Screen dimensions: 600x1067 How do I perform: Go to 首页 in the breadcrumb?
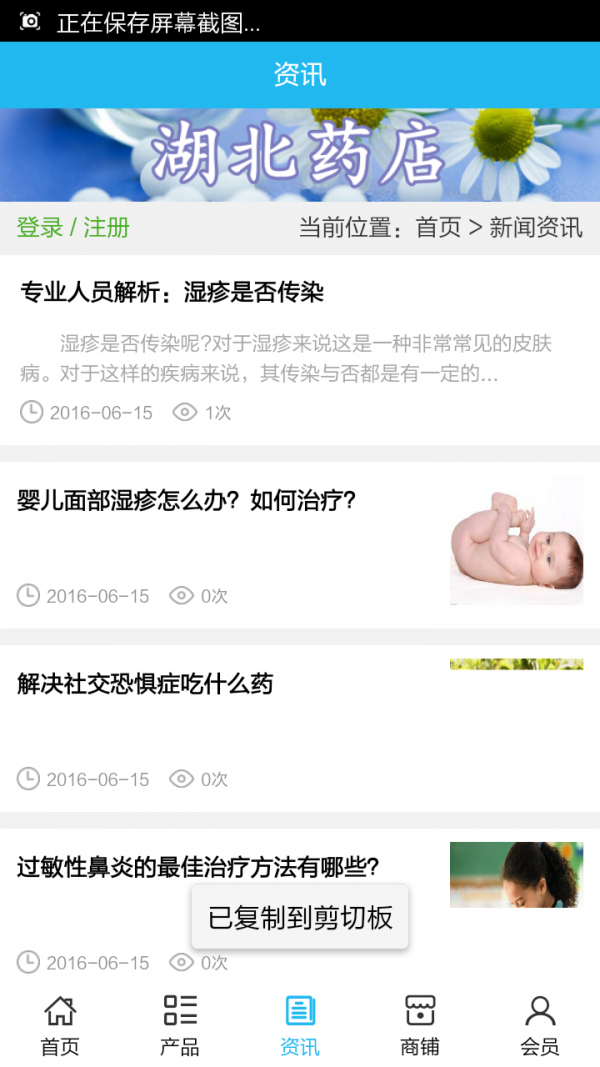[438, 228]
